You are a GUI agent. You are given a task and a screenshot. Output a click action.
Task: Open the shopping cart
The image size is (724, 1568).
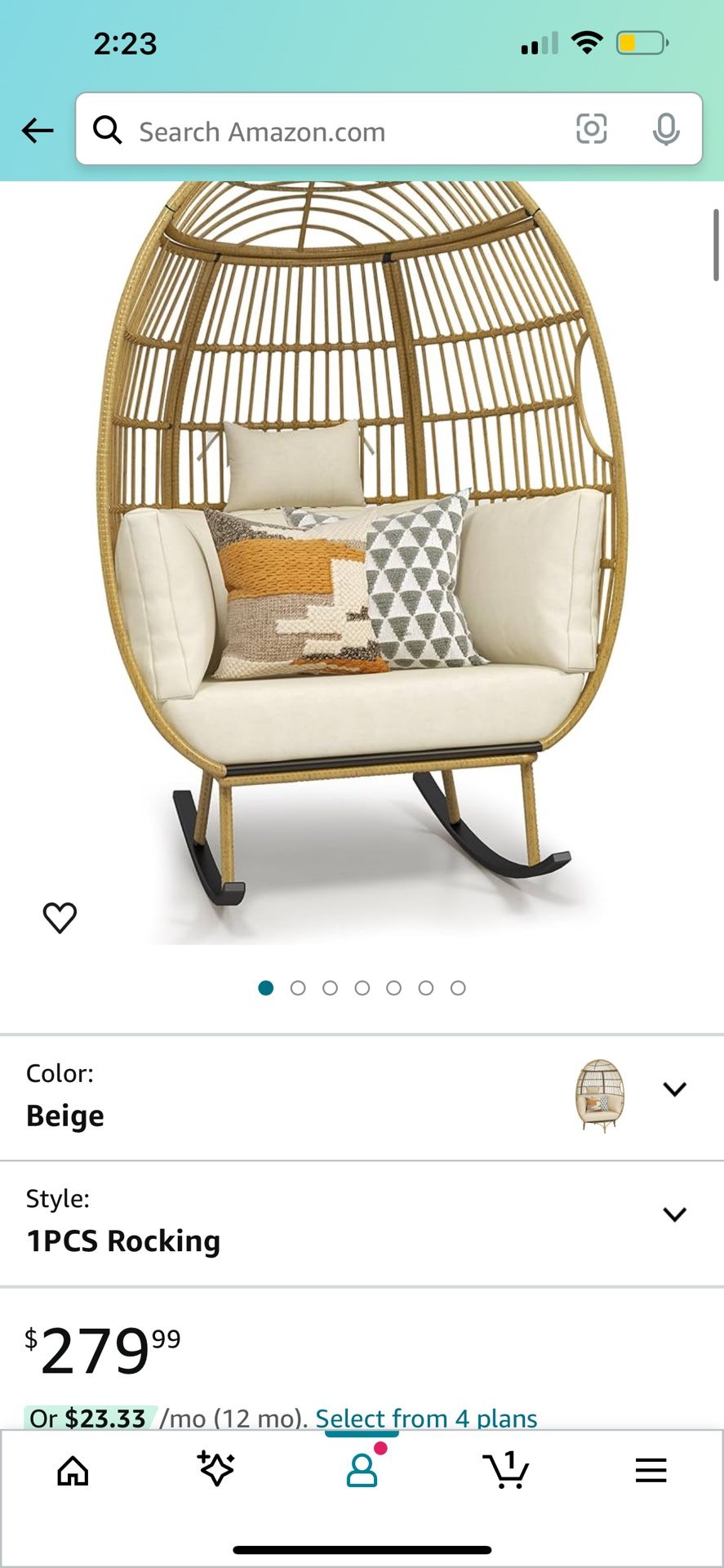pyautogui.click(x=506, y=1470)
